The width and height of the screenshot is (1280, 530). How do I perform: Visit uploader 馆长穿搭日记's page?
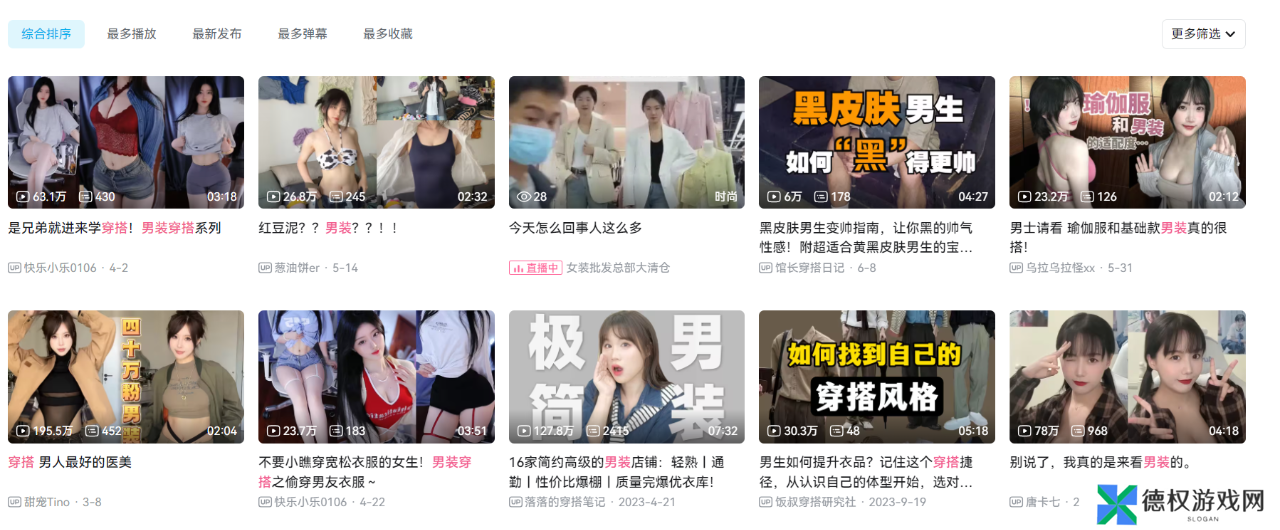[810, 268]
